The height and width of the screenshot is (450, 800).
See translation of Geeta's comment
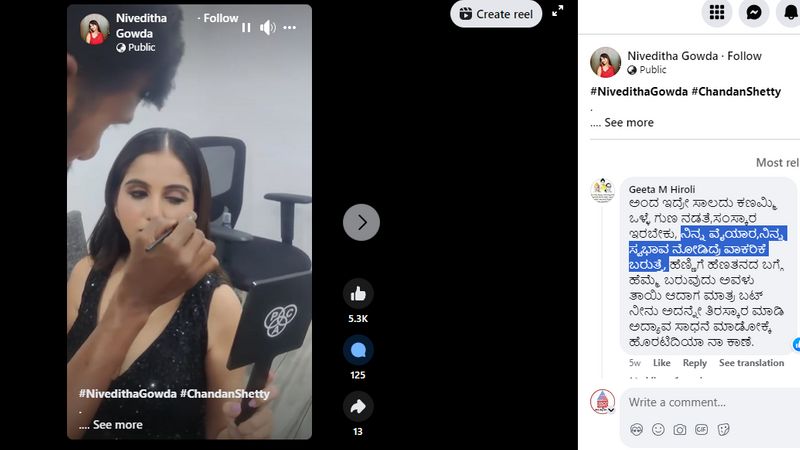751,363
